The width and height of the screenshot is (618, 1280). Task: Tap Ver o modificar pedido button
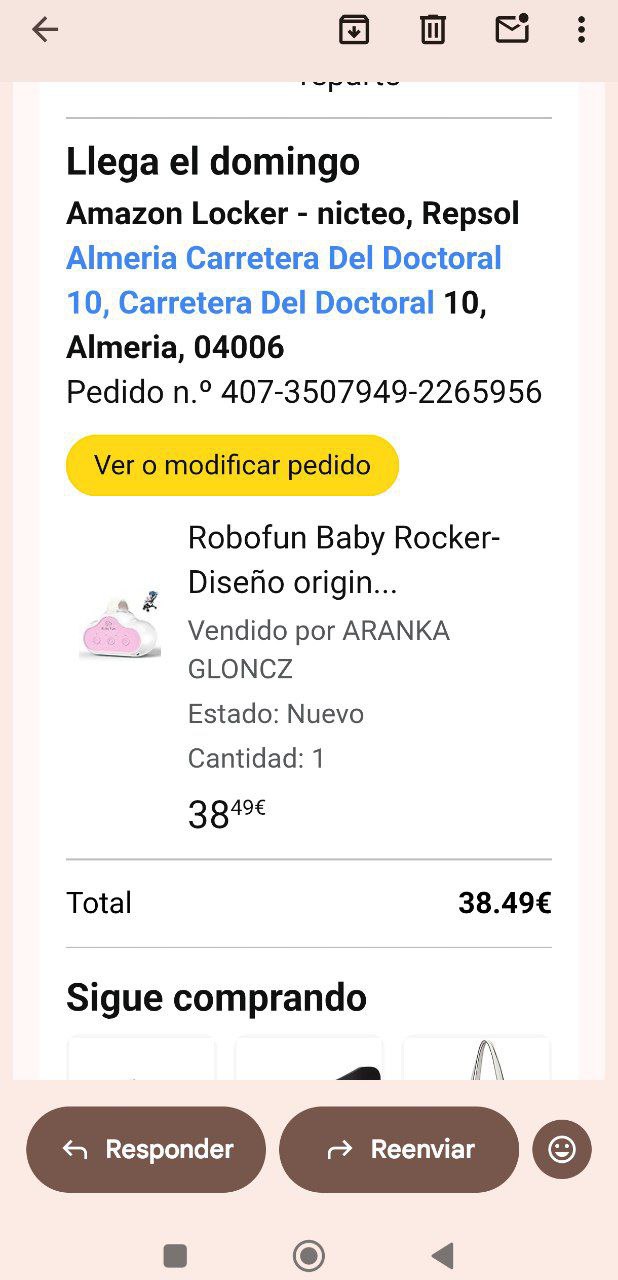click(x=232, y=465)
